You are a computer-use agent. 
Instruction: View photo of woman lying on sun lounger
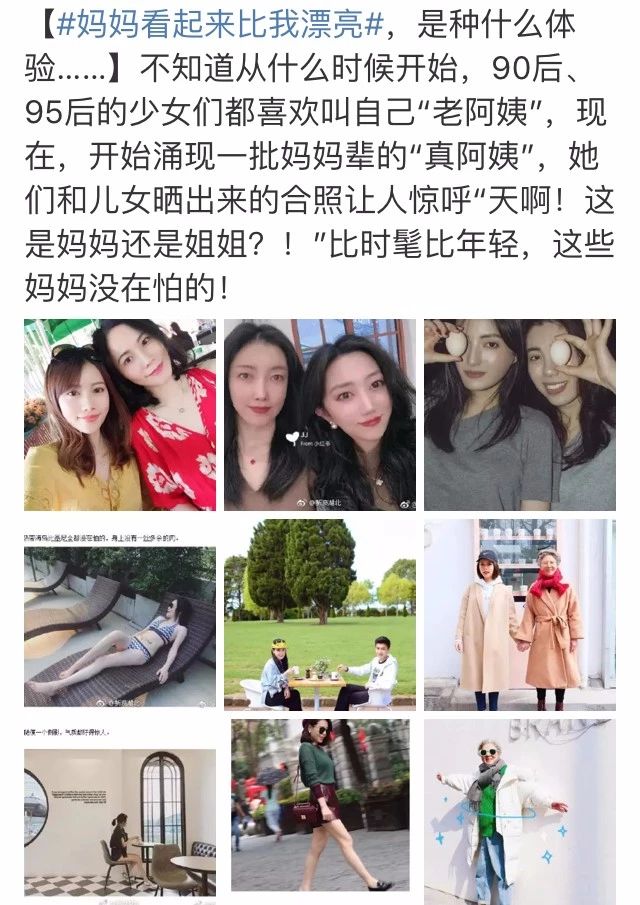coord(120,613)
